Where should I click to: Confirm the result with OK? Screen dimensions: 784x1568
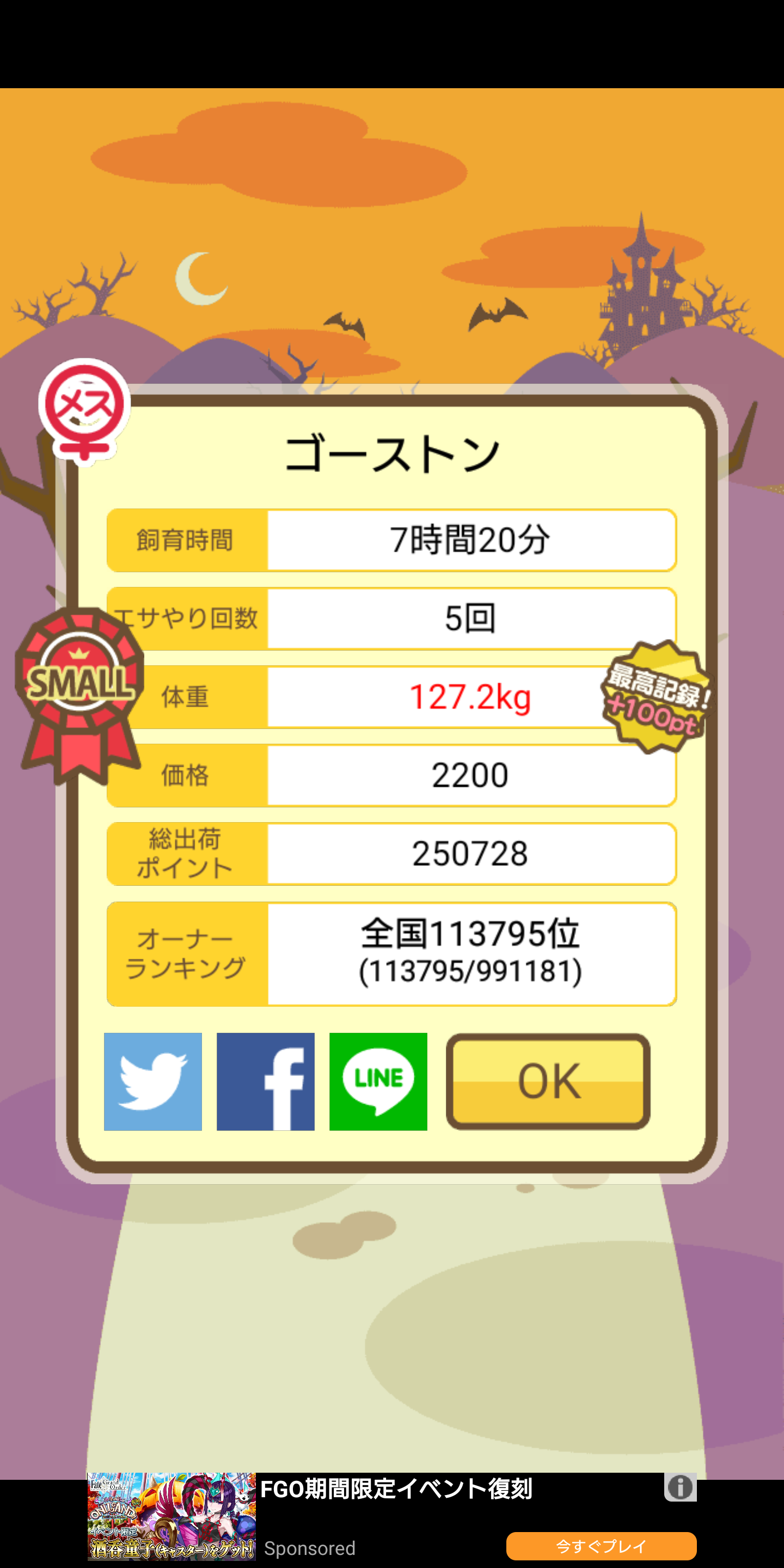(x=548, y=1081)
